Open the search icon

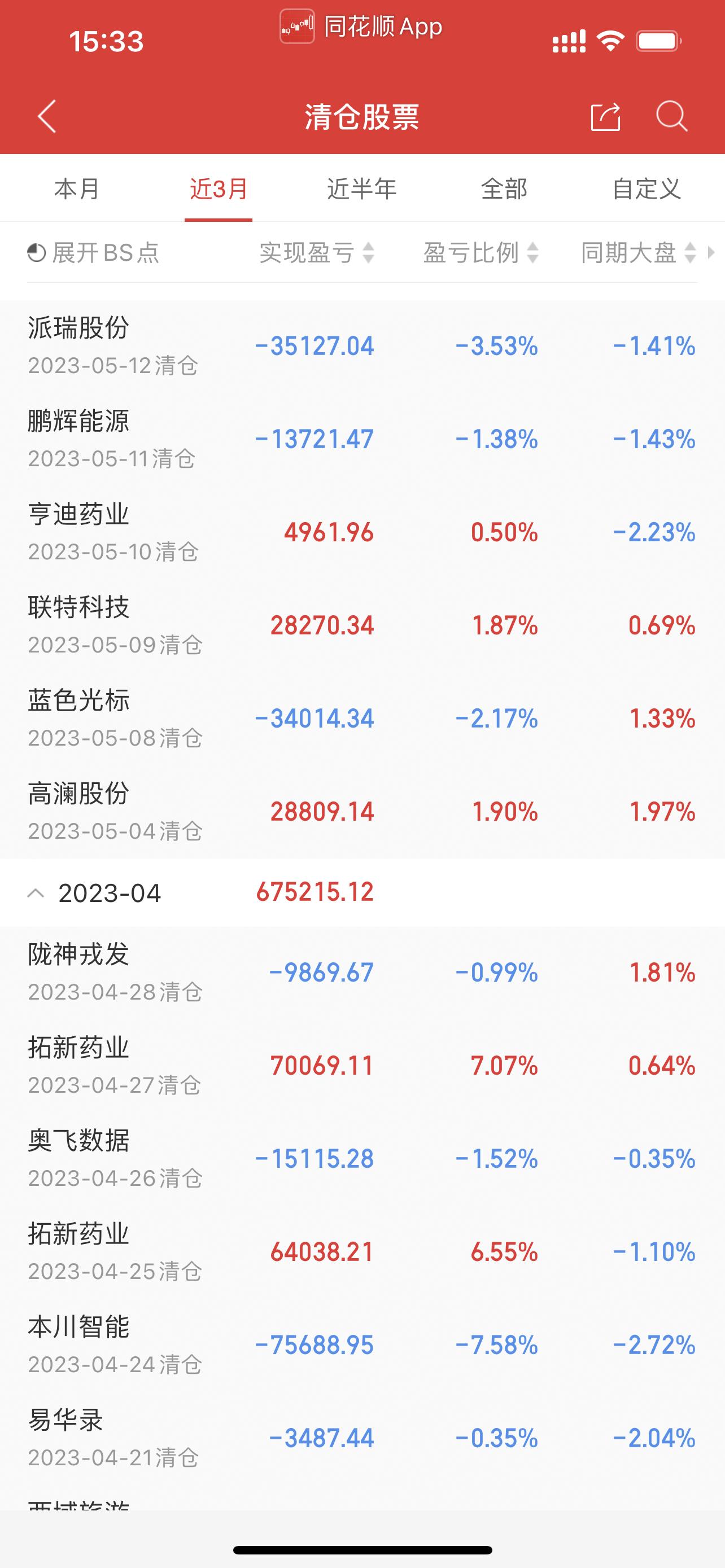point(671,117)
